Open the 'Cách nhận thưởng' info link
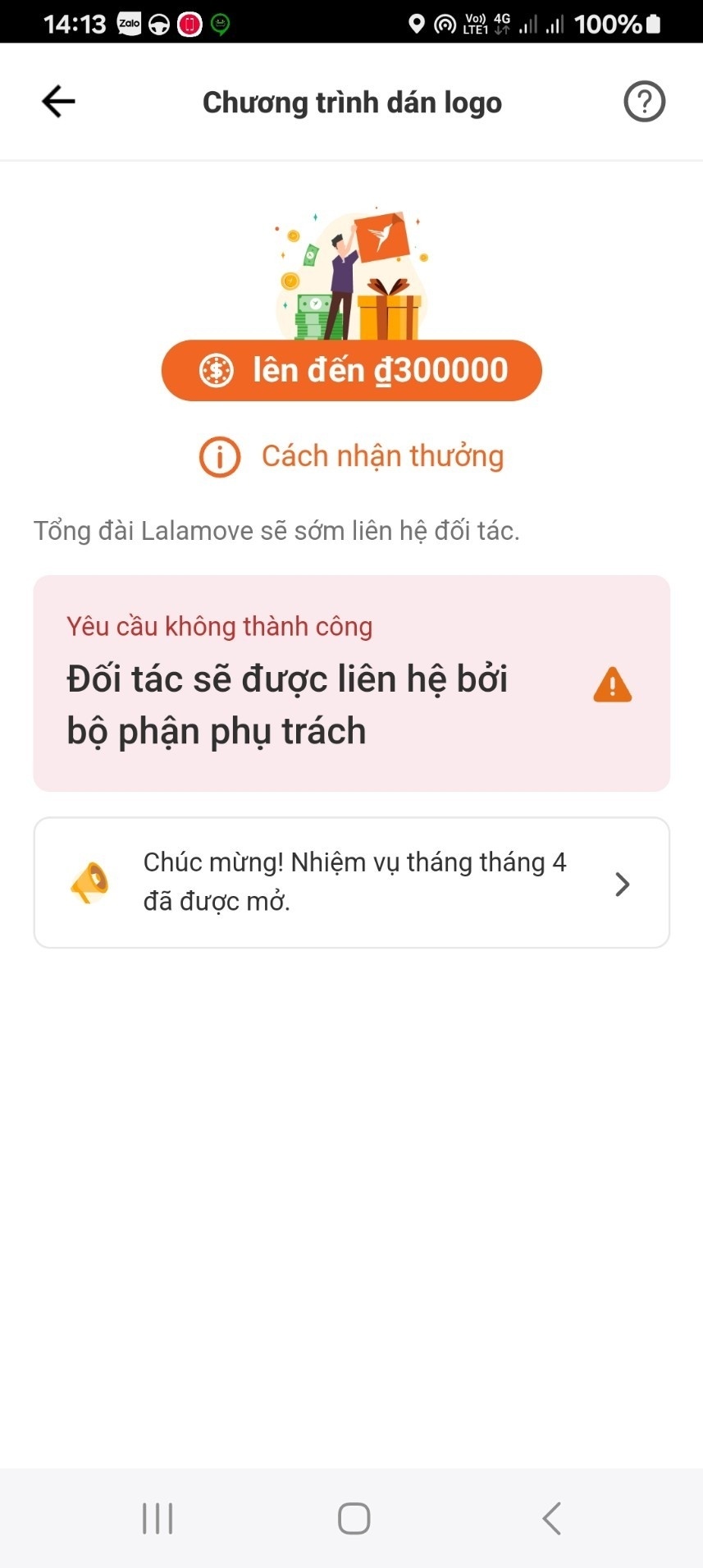 pyautogui.click(x=352, y=456)
